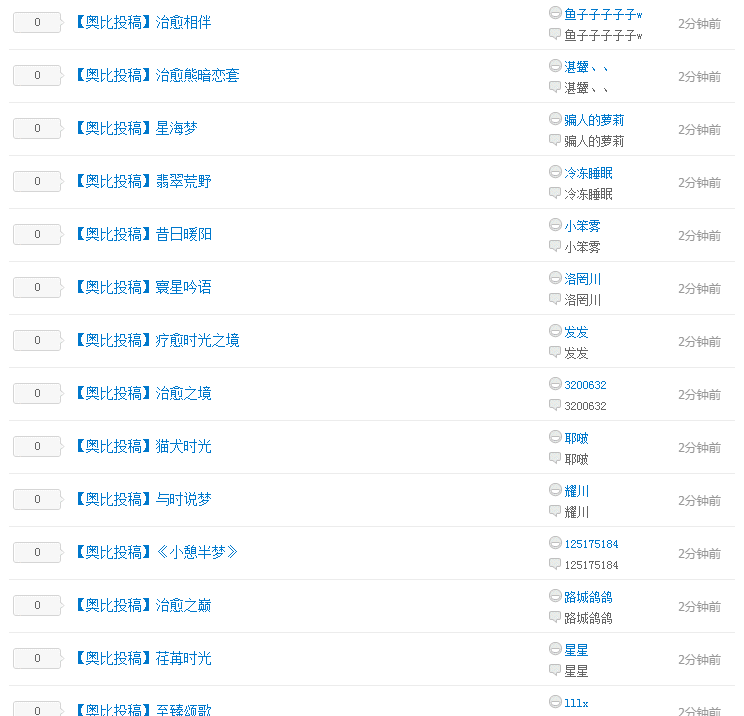Open thread 【奥比投稿】翡翠荒野
This screenshot has width=744, height=716.
143,181
